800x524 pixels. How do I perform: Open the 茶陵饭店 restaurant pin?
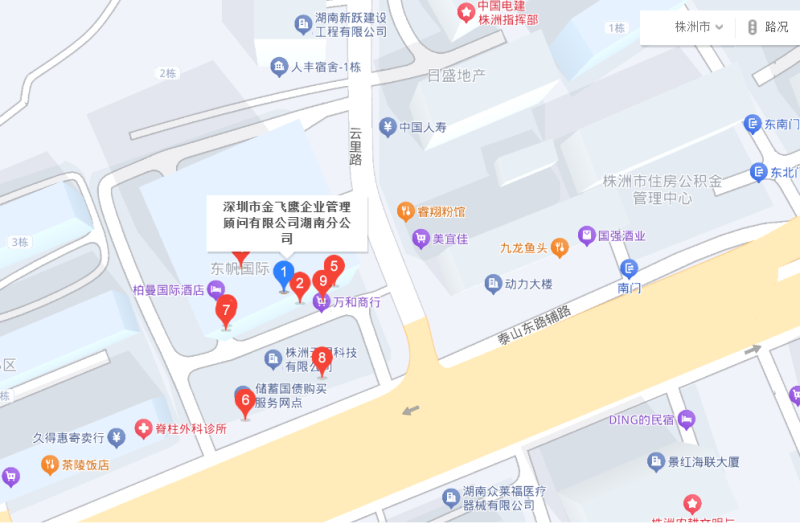pyautogui.click(x=49, y=464)
